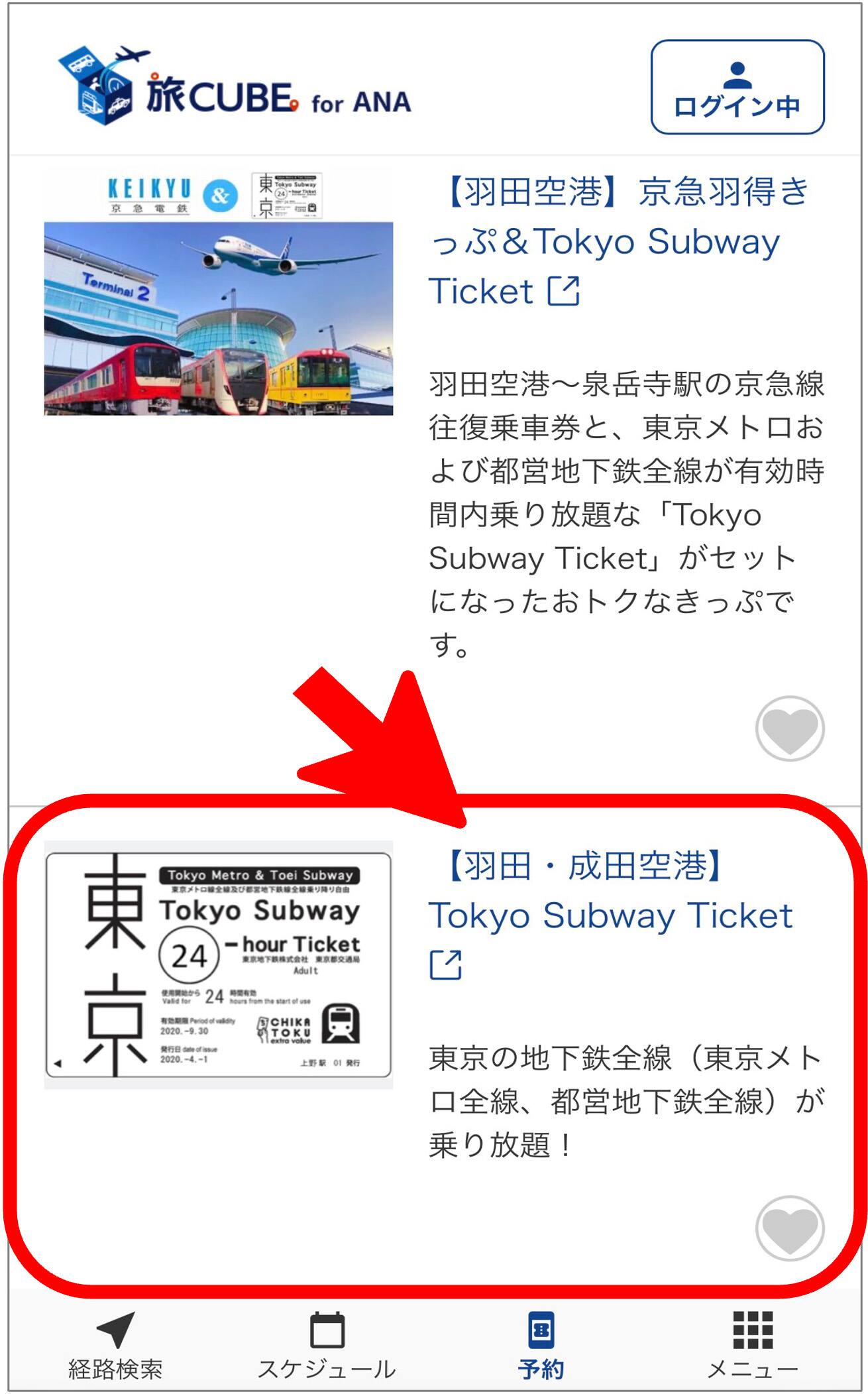Screen dimensions: 868x1394
Task: Favorite the 羽田・成田空港 Tokyo Subway Ticket
Action: (x=789, y=1228)
